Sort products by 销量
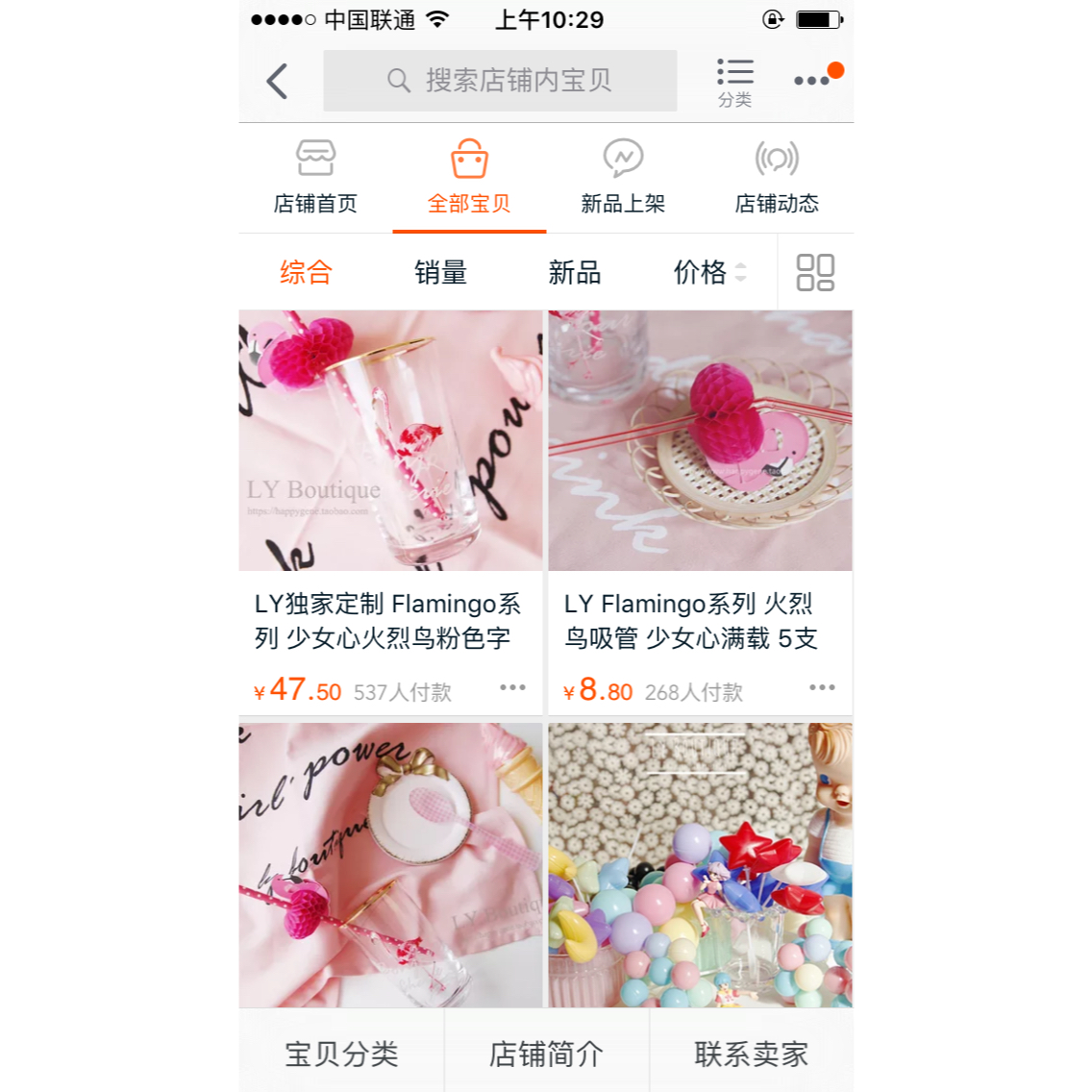This screenshot has width=1092, height=1092. pyautogui.click(x=440, y=272)
